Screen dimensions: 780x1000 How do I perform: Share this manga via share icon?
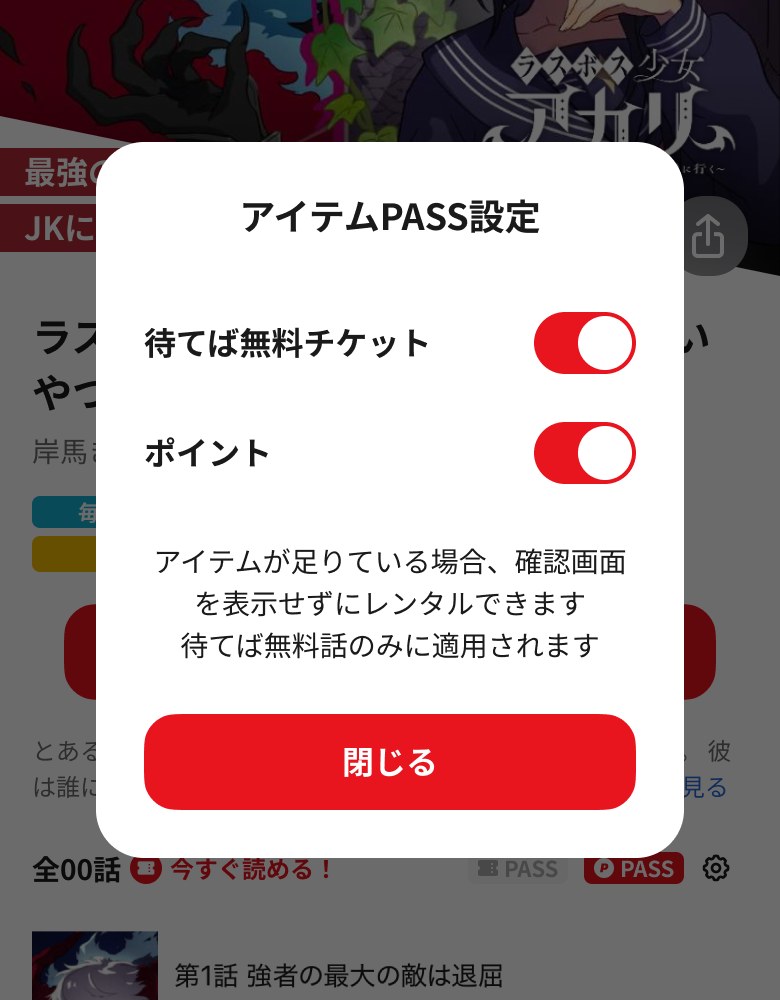708,237
